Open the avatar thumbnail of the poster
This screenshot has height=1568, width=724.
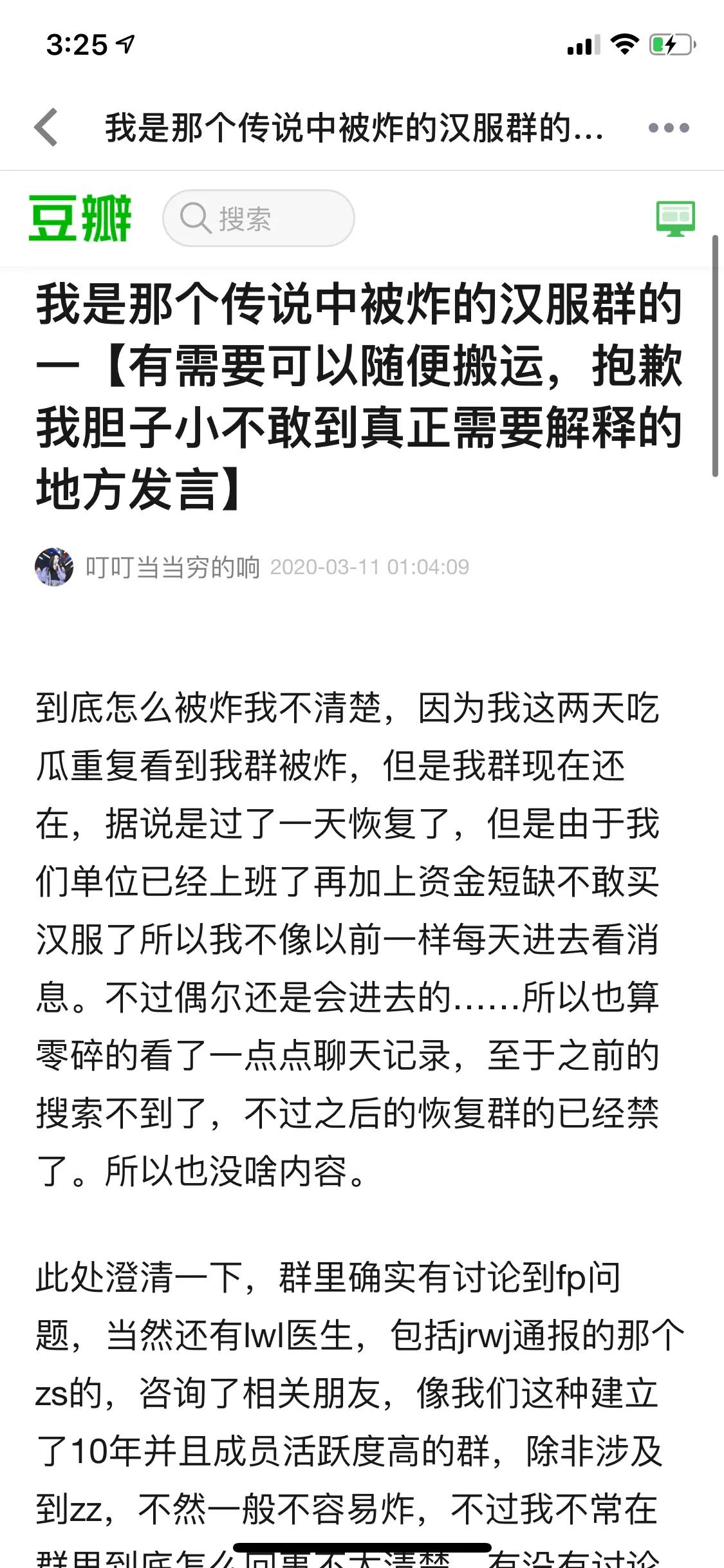coord(55,566)
